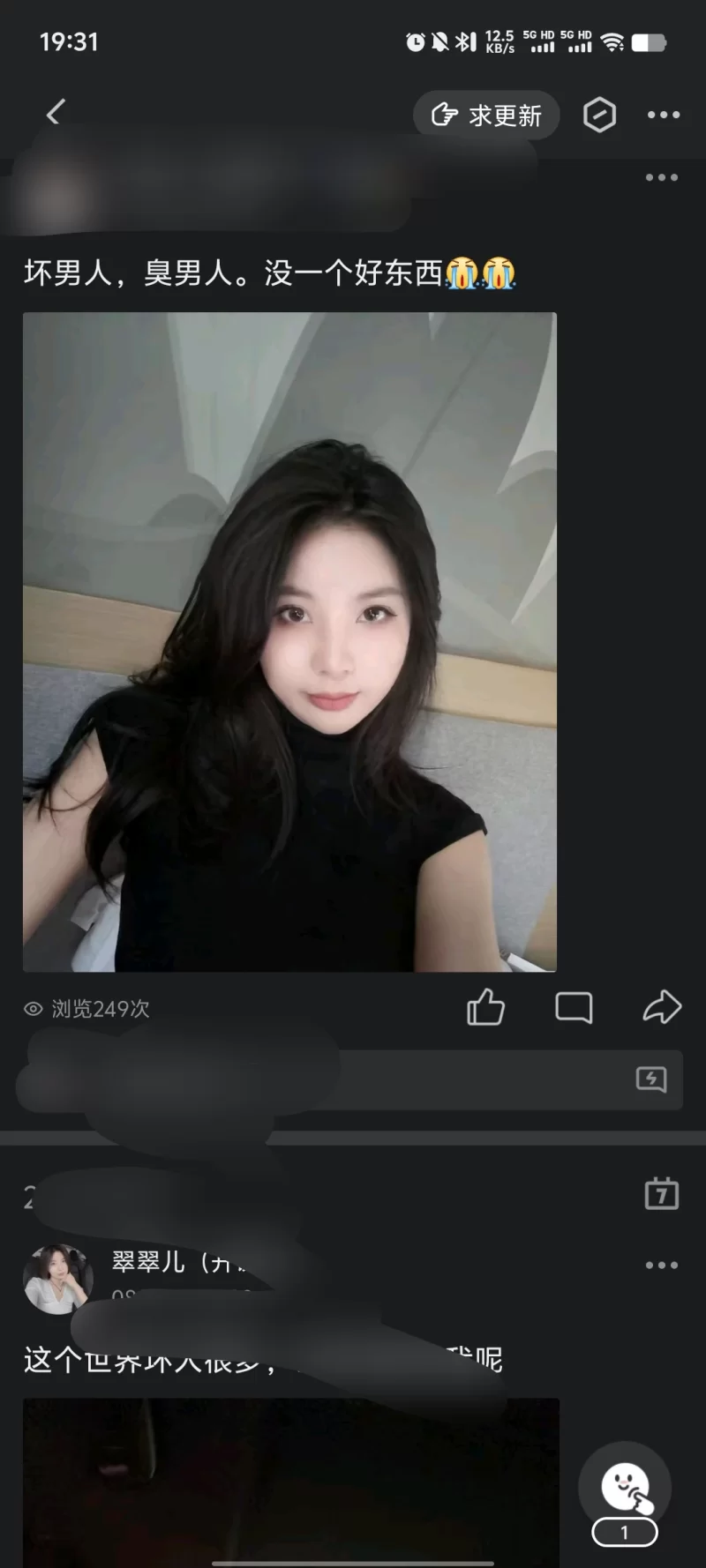This screenshot has height=1568, width=706.
Task: Comment on the post with 249 views
Action: coord(574,1007)
